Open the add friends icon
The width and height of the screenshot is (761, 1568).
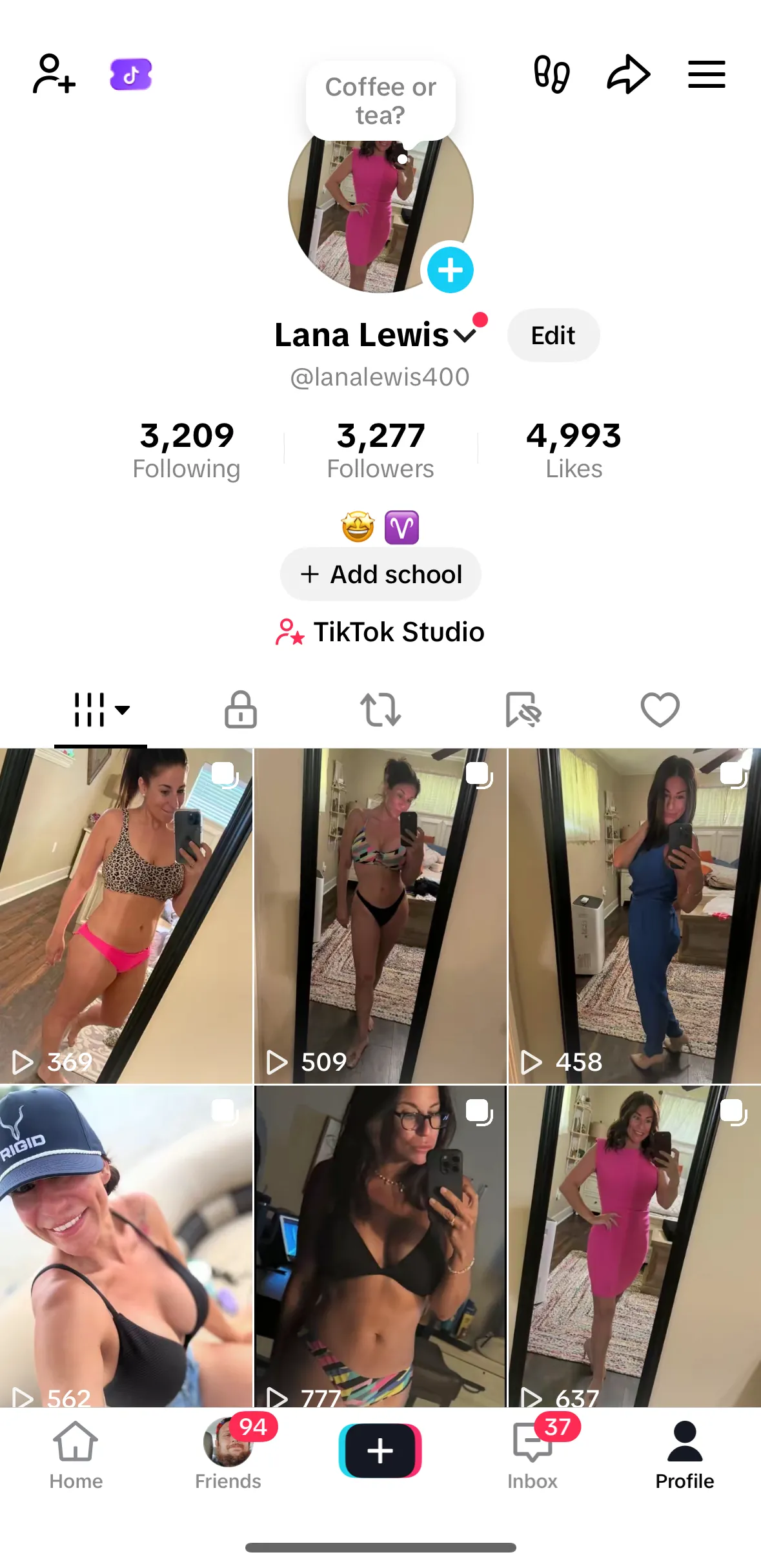[x=54, y=74]
